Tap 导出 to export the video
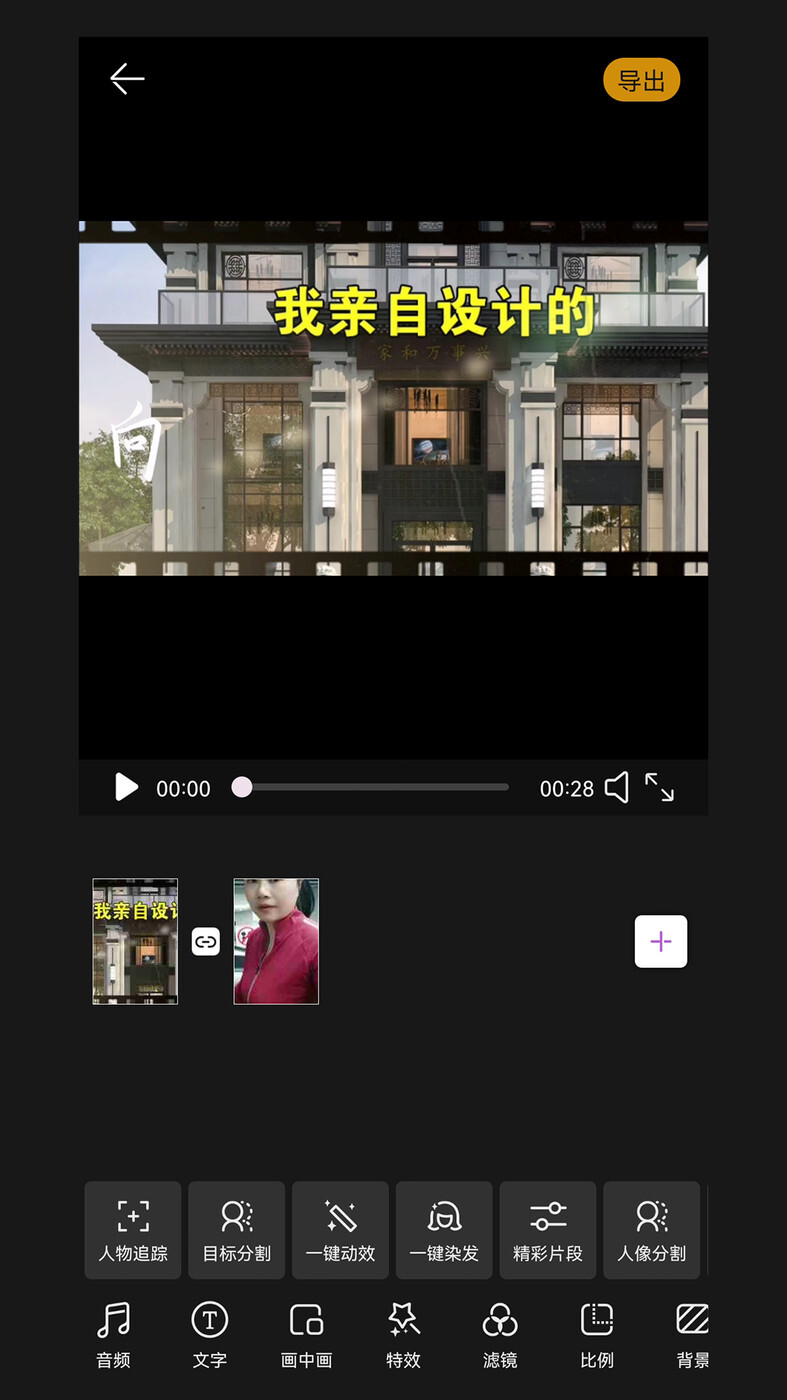Image resolution: width=787 pixels, height=1400 pixels. (x=641, y=80)
